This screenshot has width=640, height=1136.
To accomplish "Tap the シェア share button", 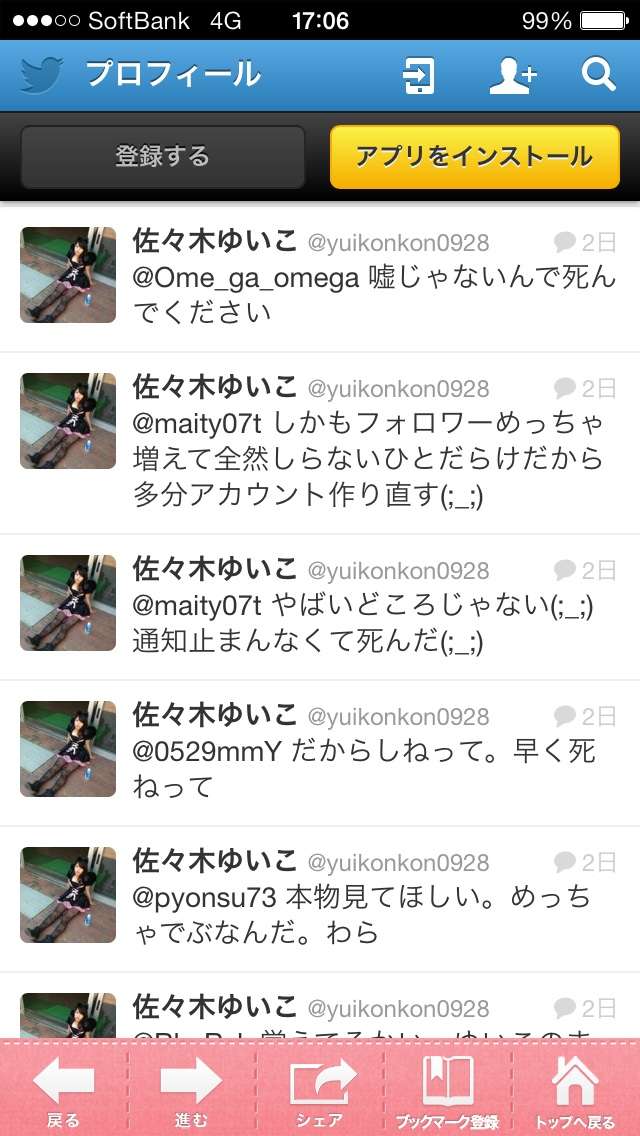I will [x=320, y=1090].
